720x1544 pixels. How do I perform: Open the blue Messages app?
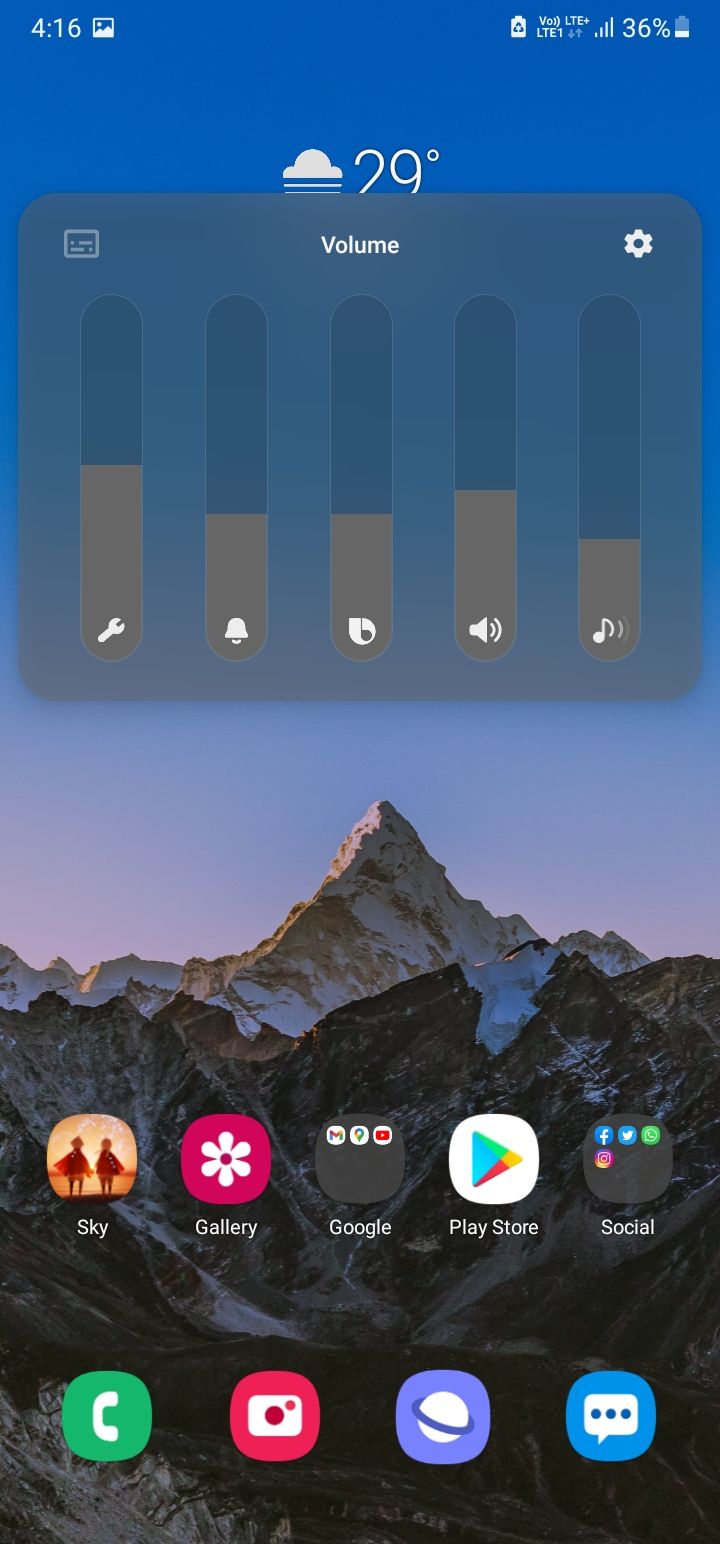[611, 1416]
